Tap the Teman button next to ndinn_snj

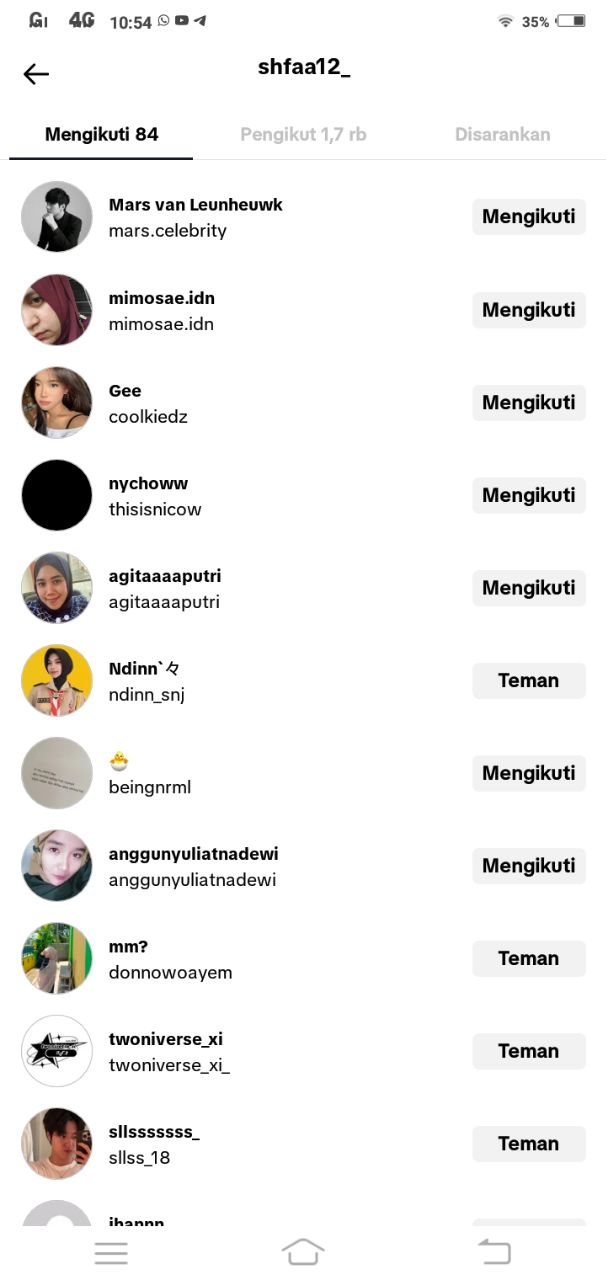[528, 681]
